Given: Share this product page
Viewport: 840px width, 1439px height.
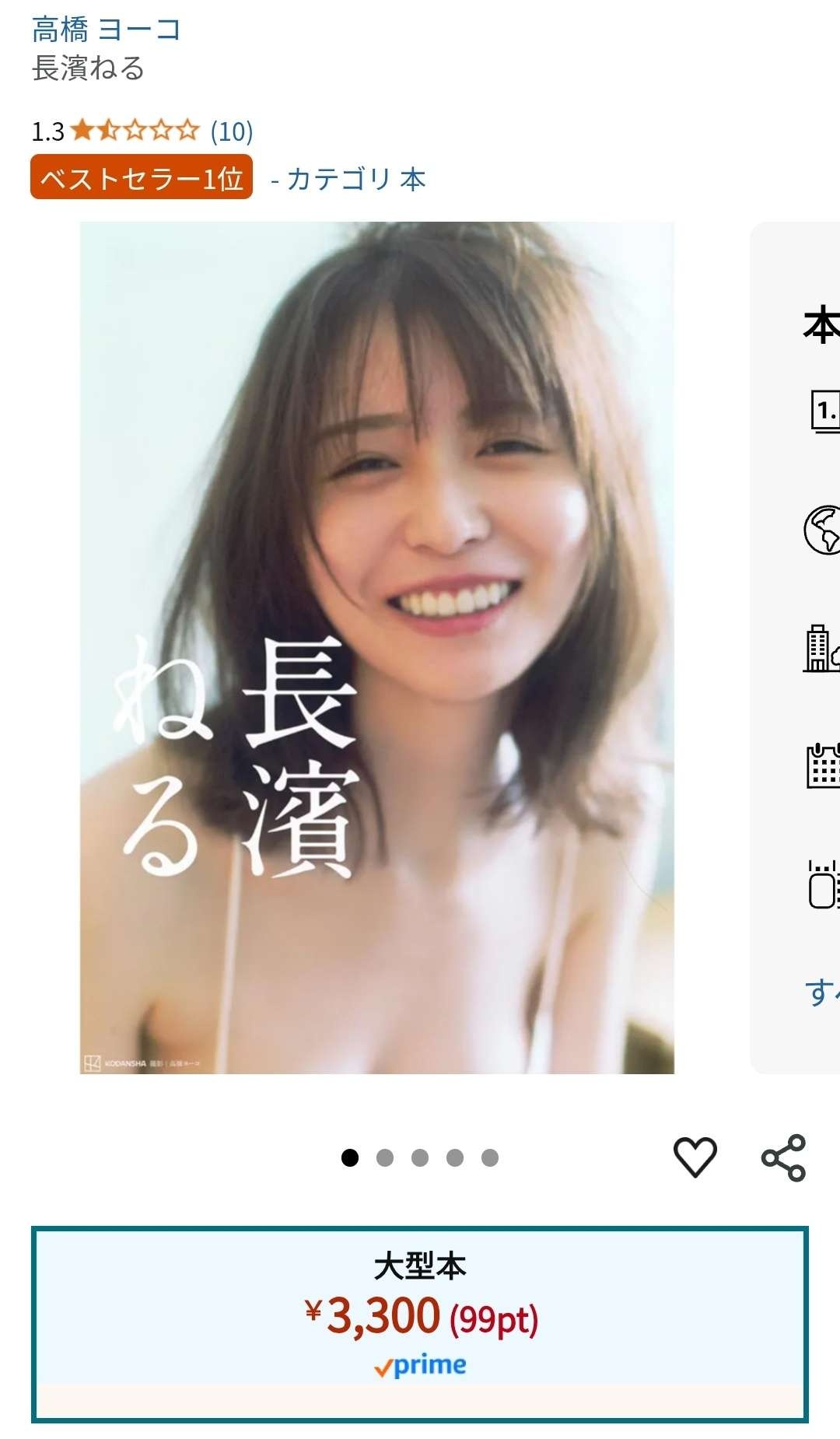Looking at the screenshot, I should point(783,1157).
